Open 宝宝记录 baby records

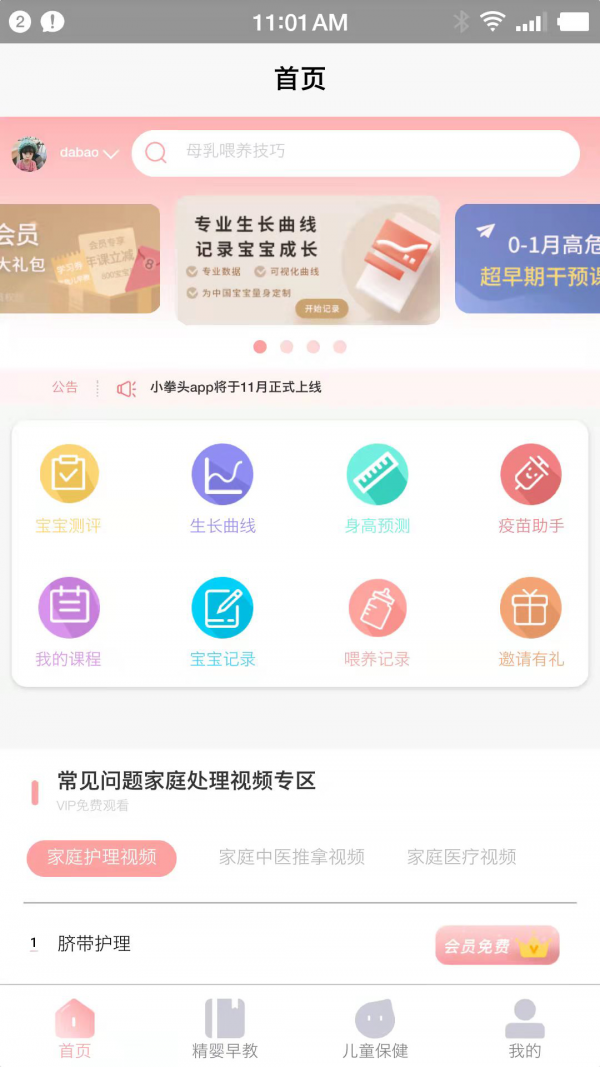coord(222,621)
